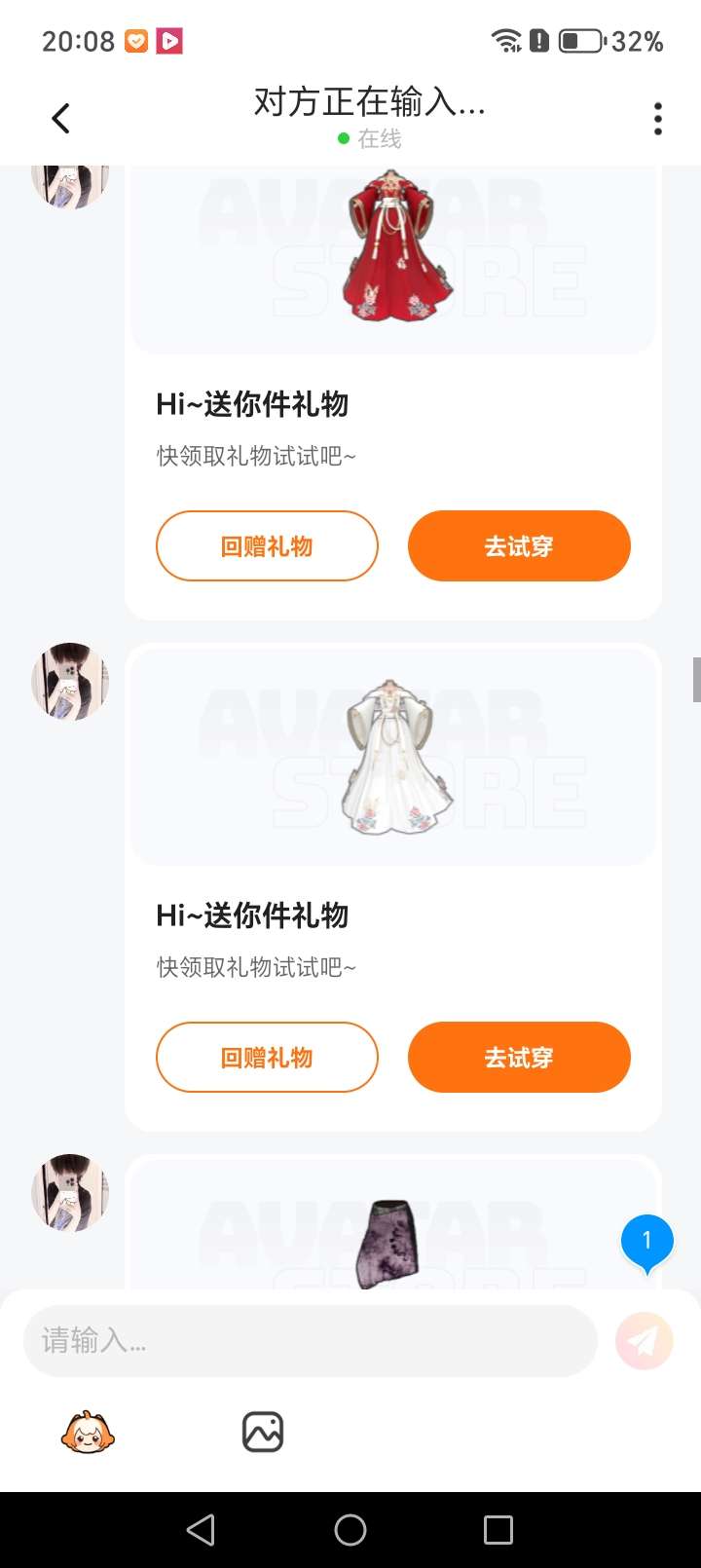Tap 去试穿 under the white dress gift
This screenshot has height=1568, width=701.
(519, 1057)
